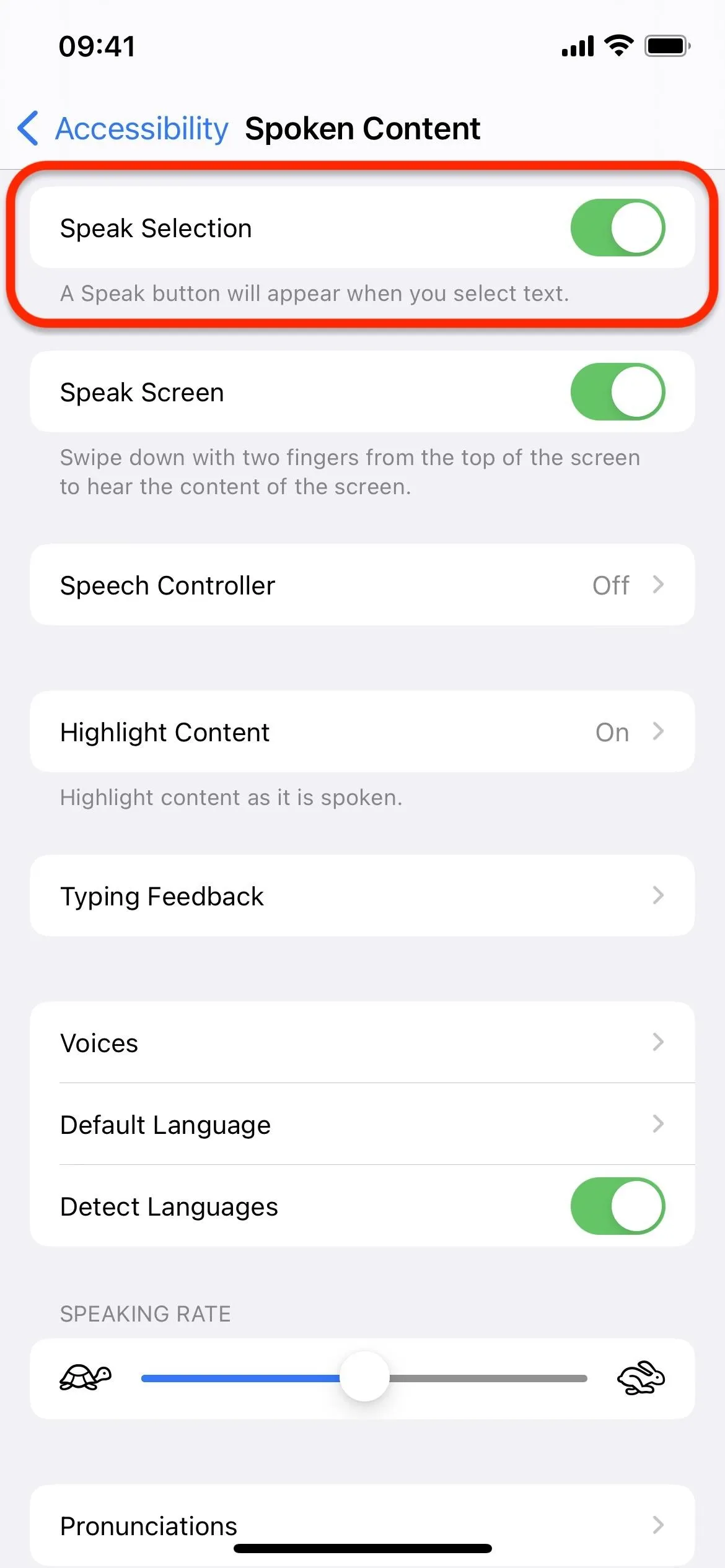Toggle Detect Languages off
This screenshot has width=725, height=1568.
click(x=617, y=1206)
